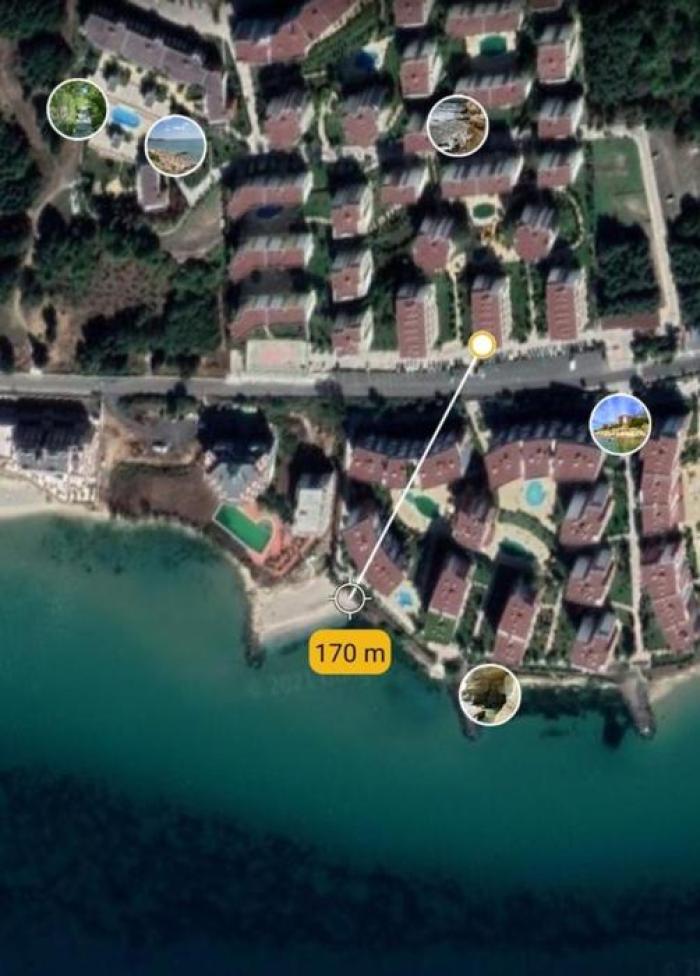Tap the crosshair measurement endpoint
700x976 pixels.
349,598
